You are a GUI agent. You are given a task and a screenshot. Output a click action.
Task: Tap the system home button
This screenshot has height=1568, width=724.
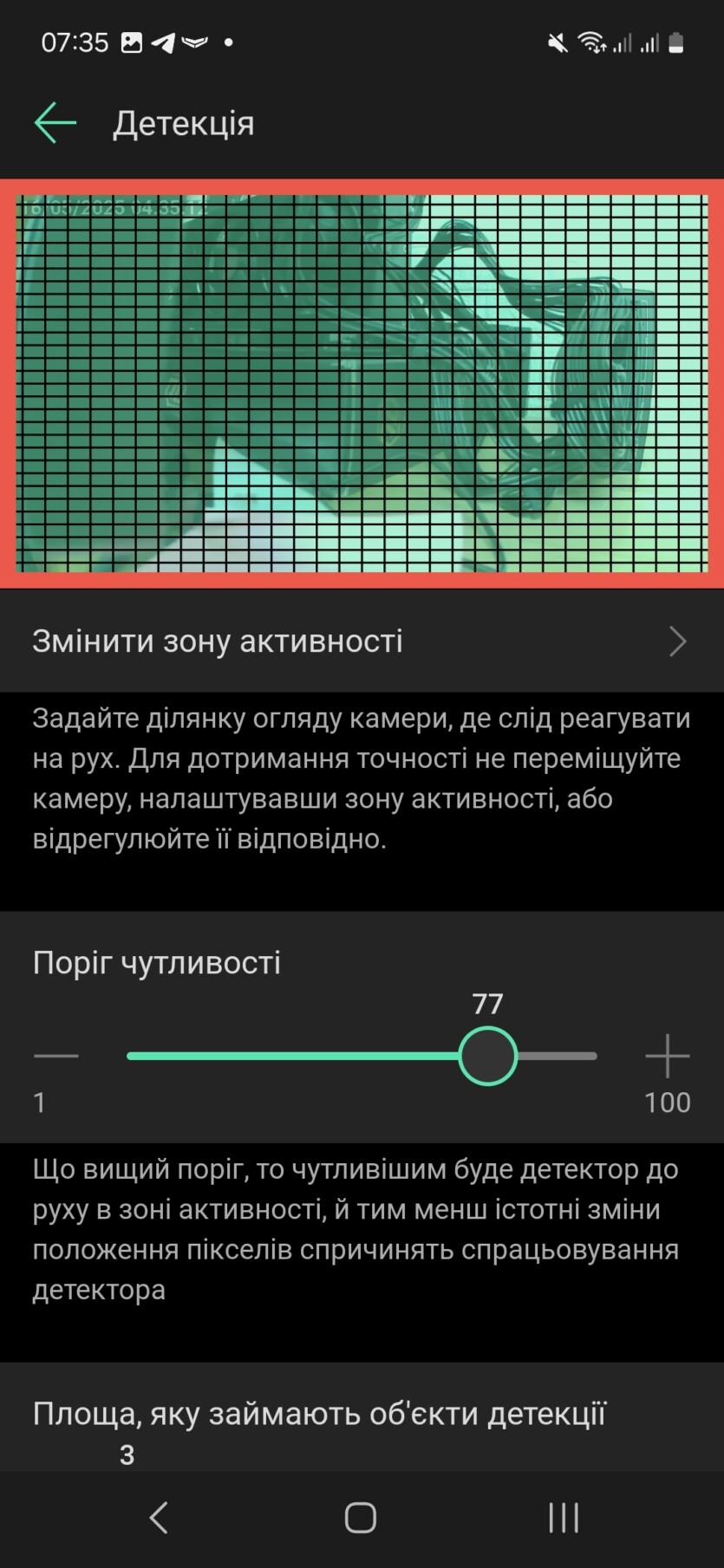(x=361, y=1518)
